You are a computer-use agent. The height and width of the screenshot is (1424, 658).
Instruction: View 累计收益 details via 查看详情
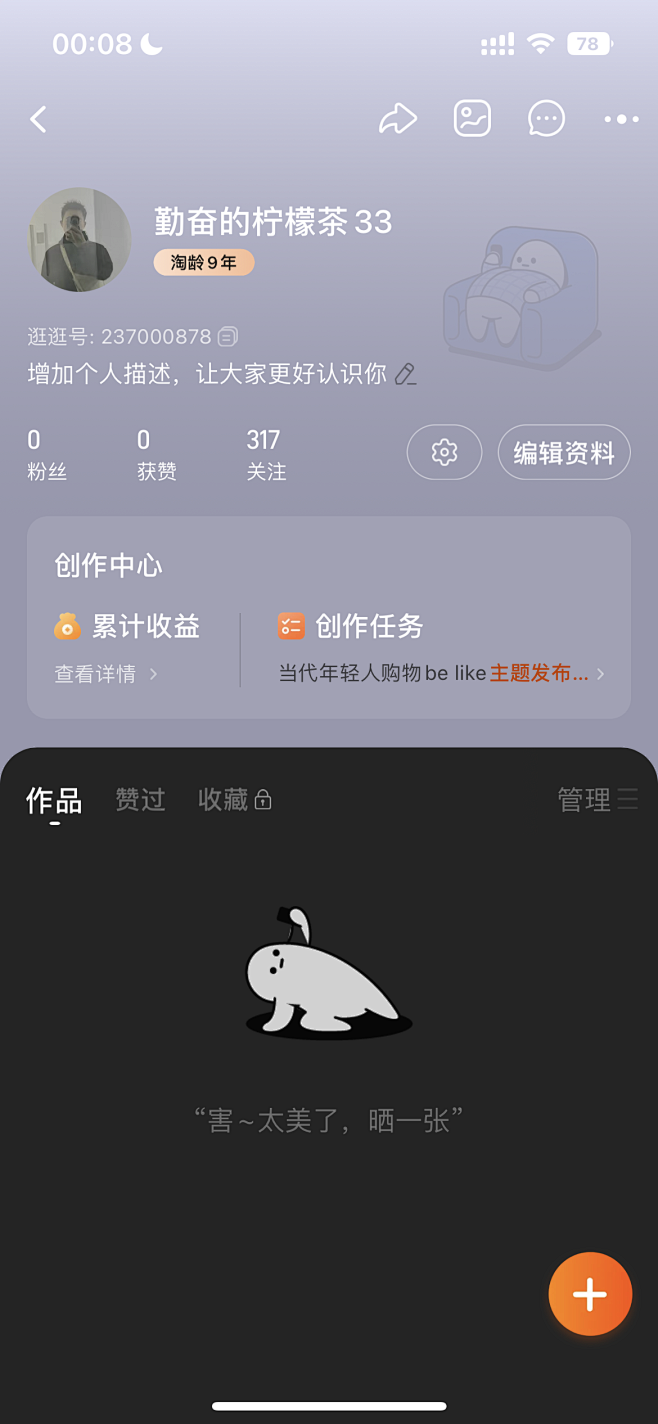tap(106, 674)
